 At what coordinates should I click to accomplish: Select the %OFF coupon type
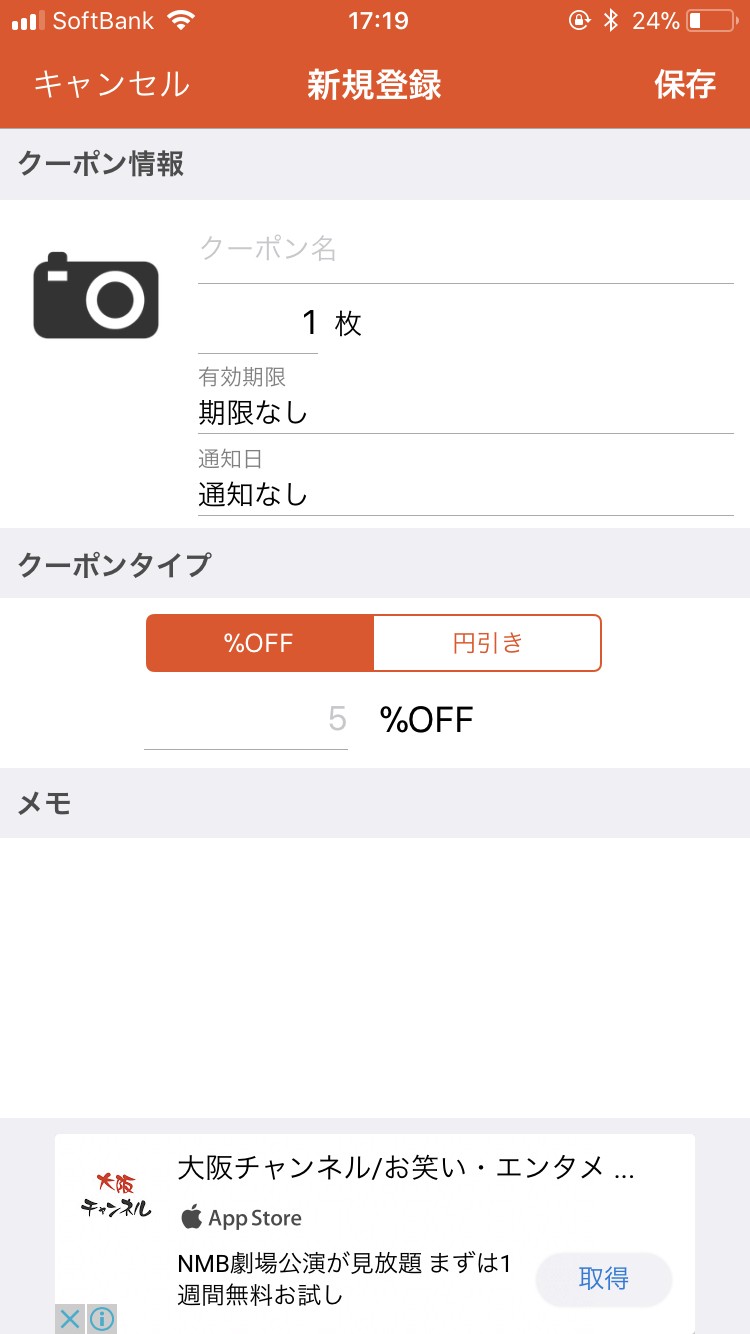[x=260, y=643]
